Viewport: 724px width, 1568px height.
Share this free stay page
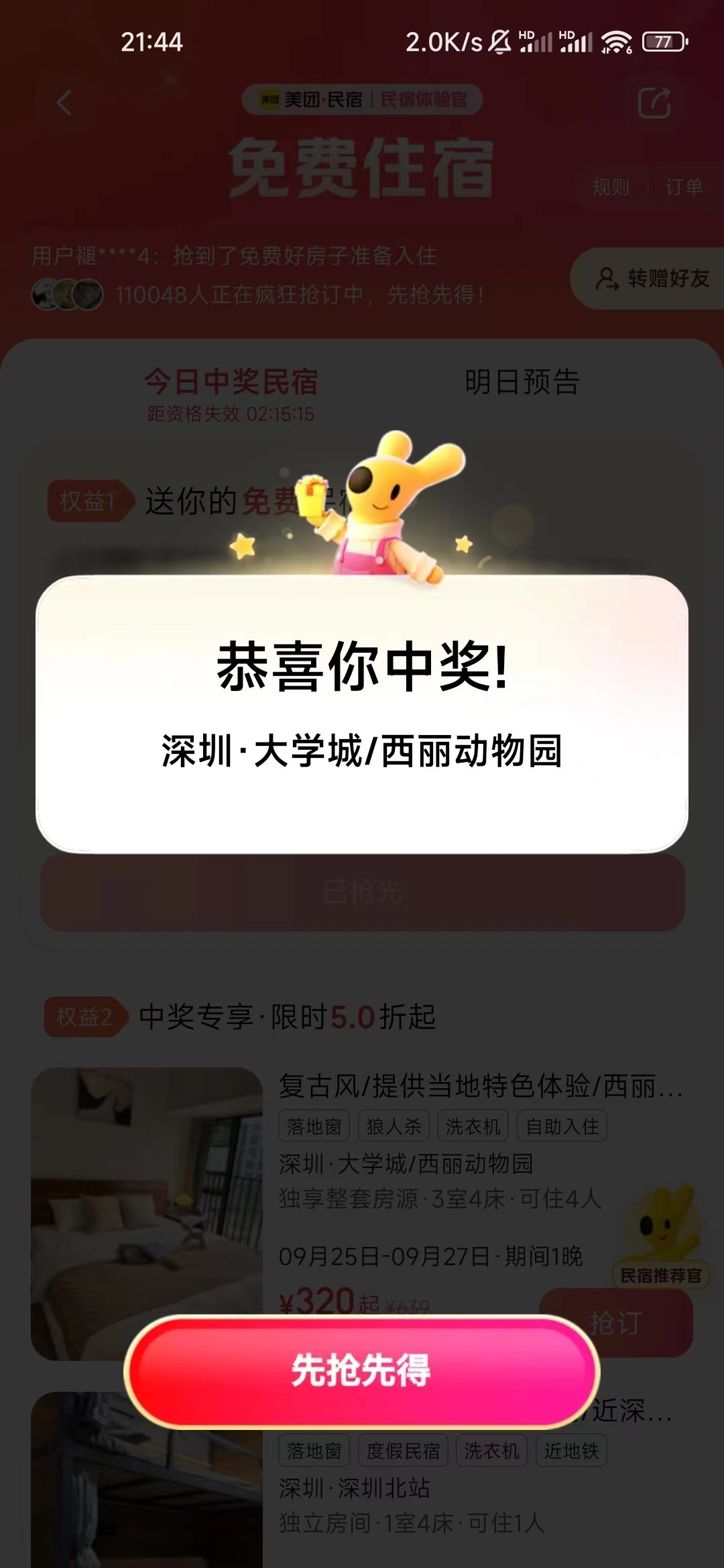[x=654, y=103]
